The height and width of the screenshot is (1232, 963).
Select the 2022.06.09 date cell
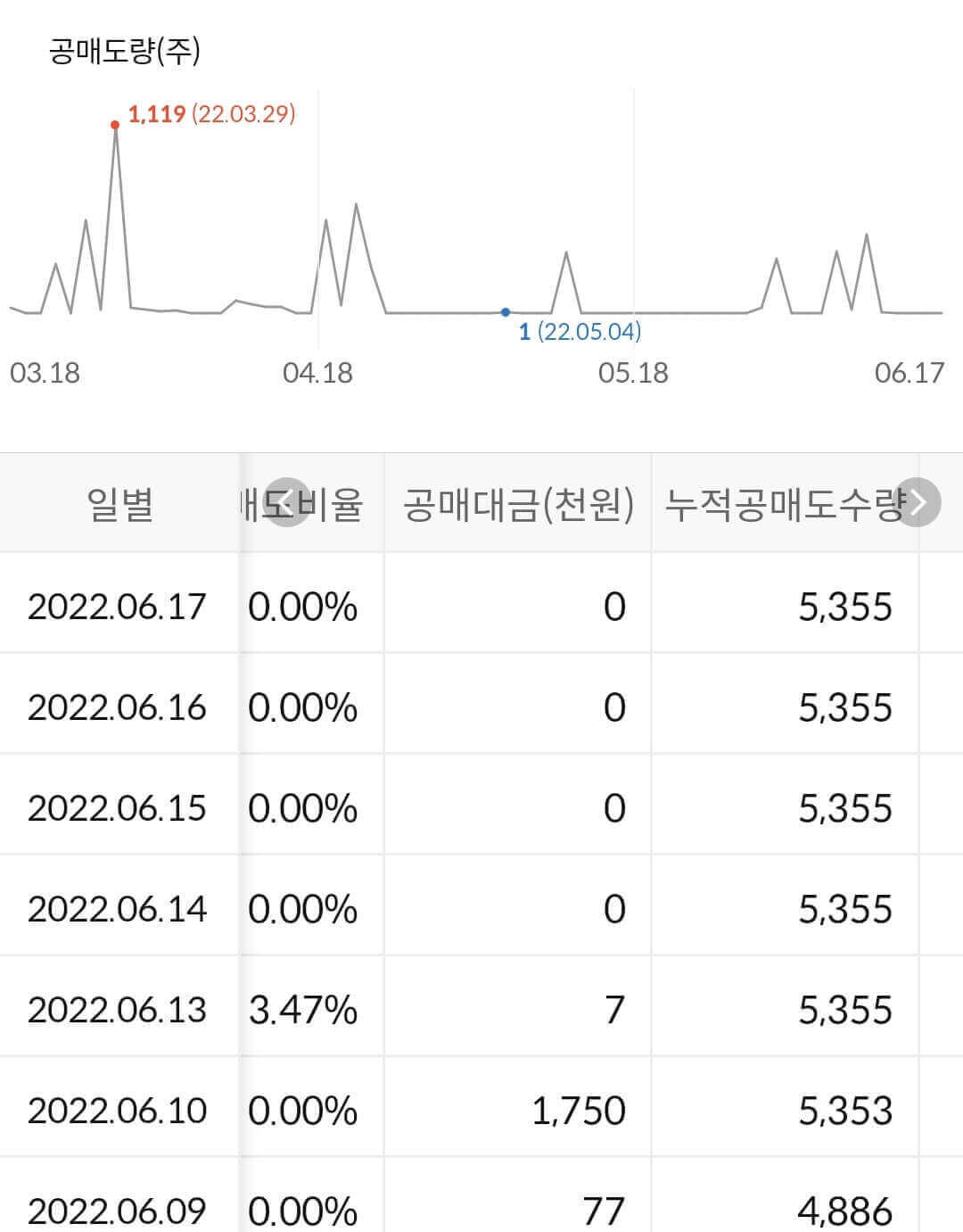tap(119, 1209)
